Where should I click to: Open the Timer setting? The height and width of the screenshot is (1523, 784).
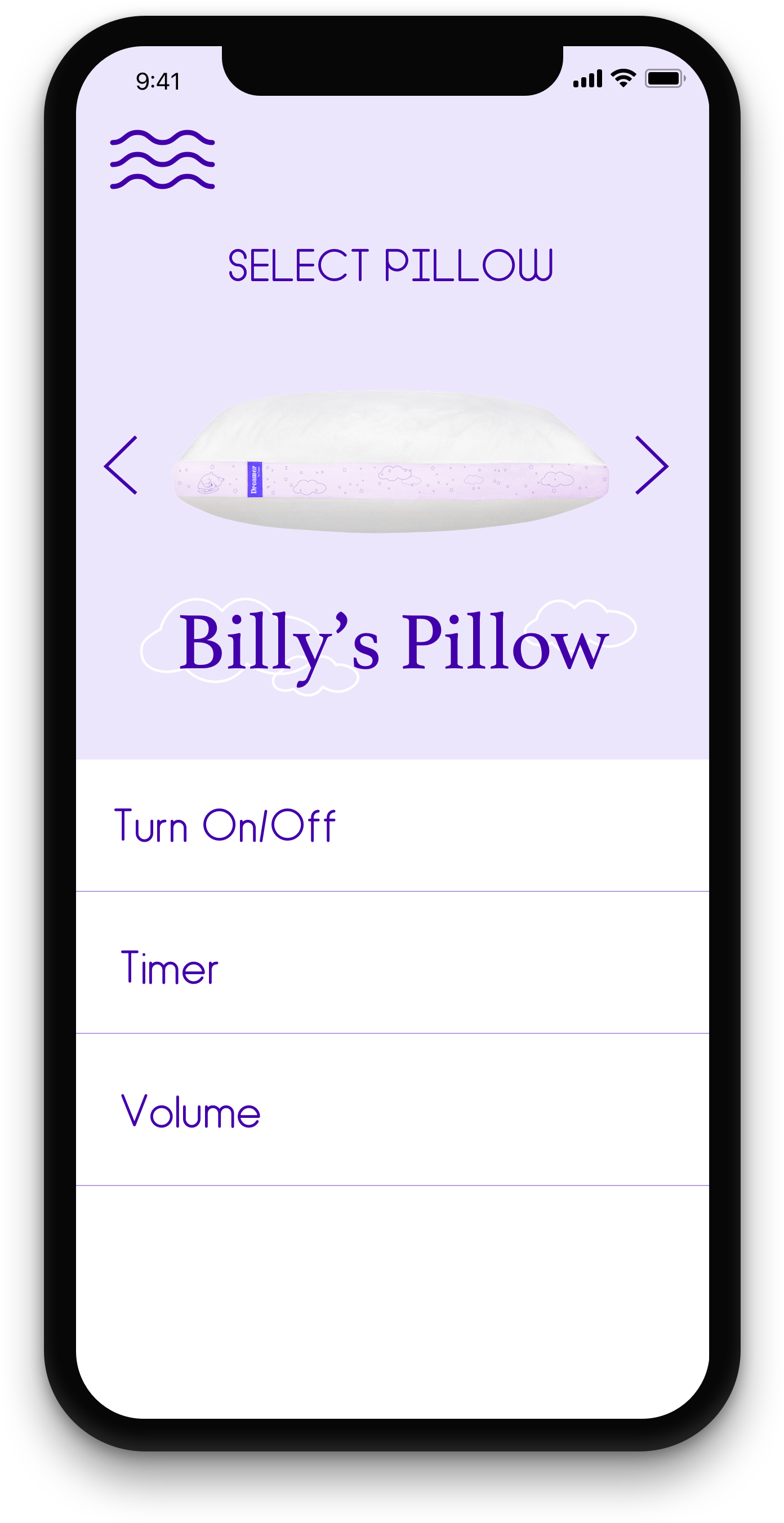170,969
